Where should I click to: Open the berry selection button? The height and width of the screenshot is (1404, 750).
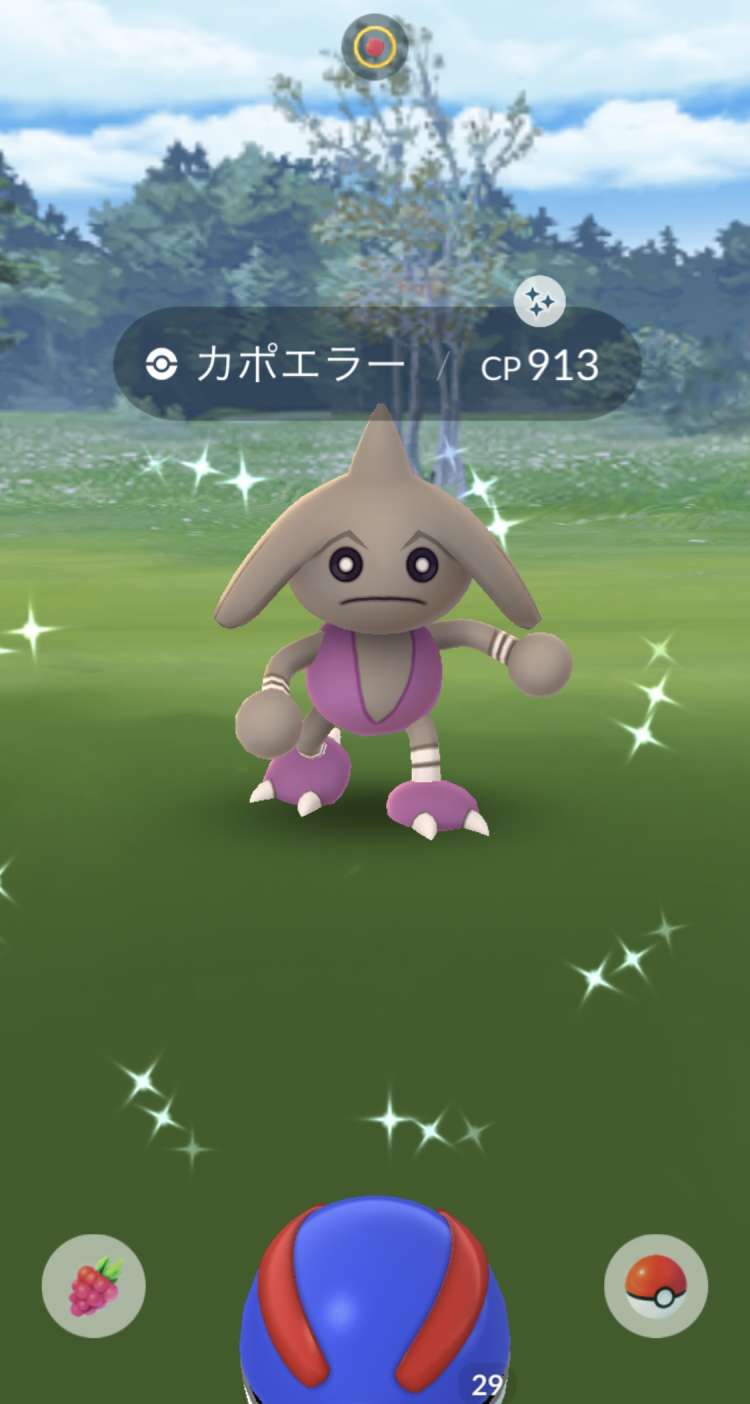94,1286
